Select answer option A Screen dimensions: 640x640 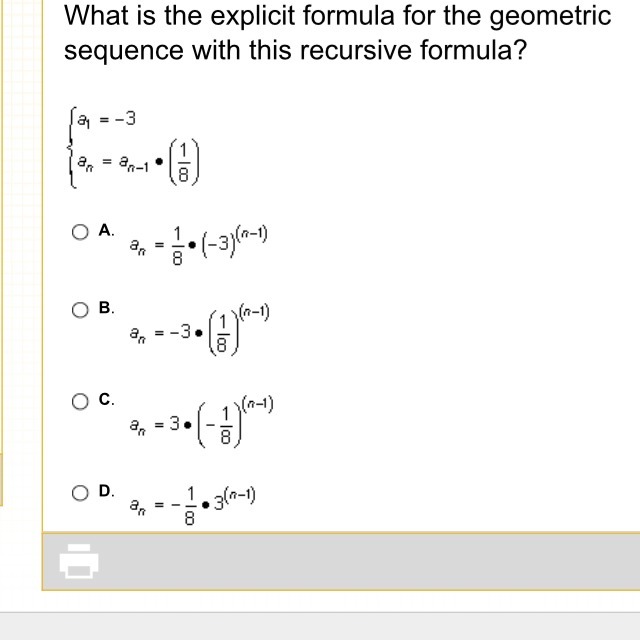coord(80,231)
